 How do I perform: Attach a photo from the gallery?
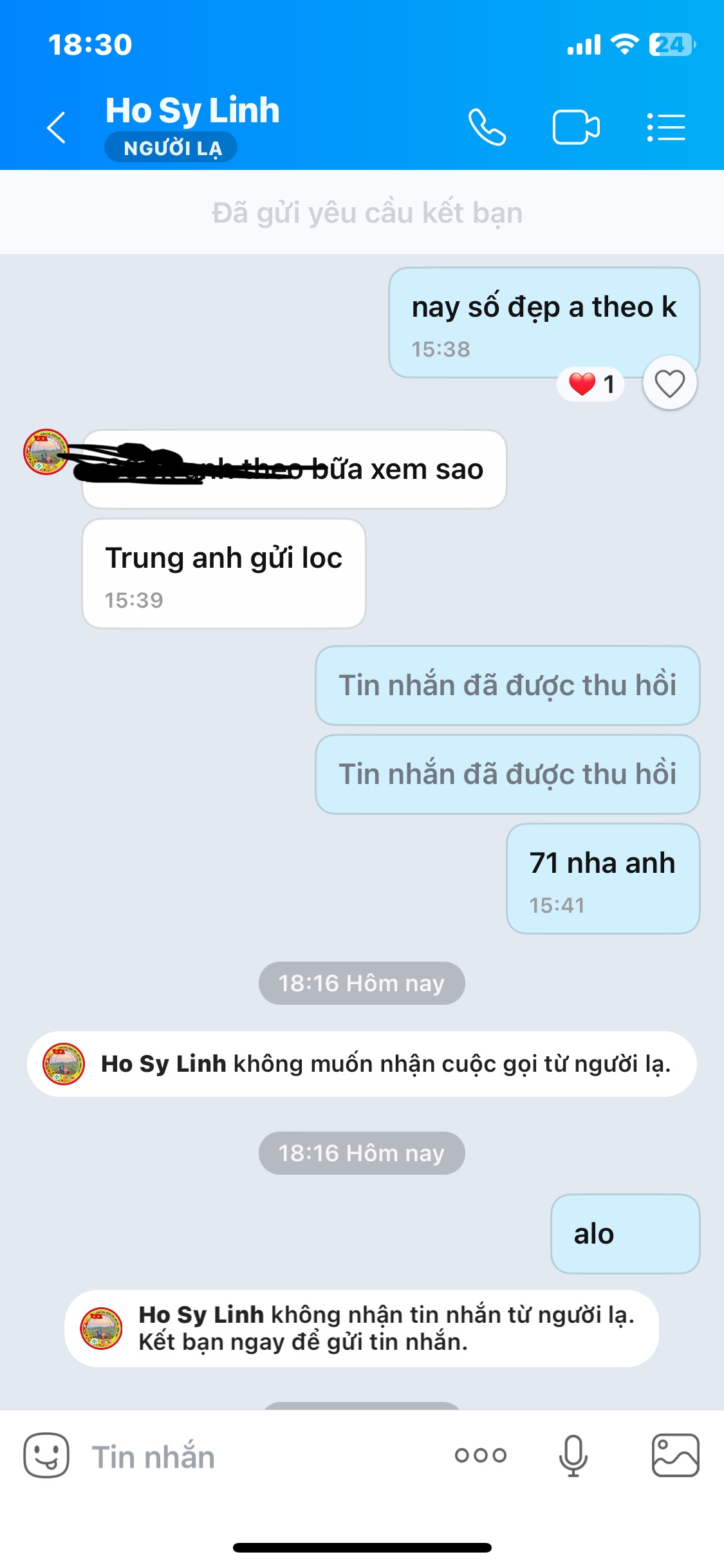tap(675, 1455)
